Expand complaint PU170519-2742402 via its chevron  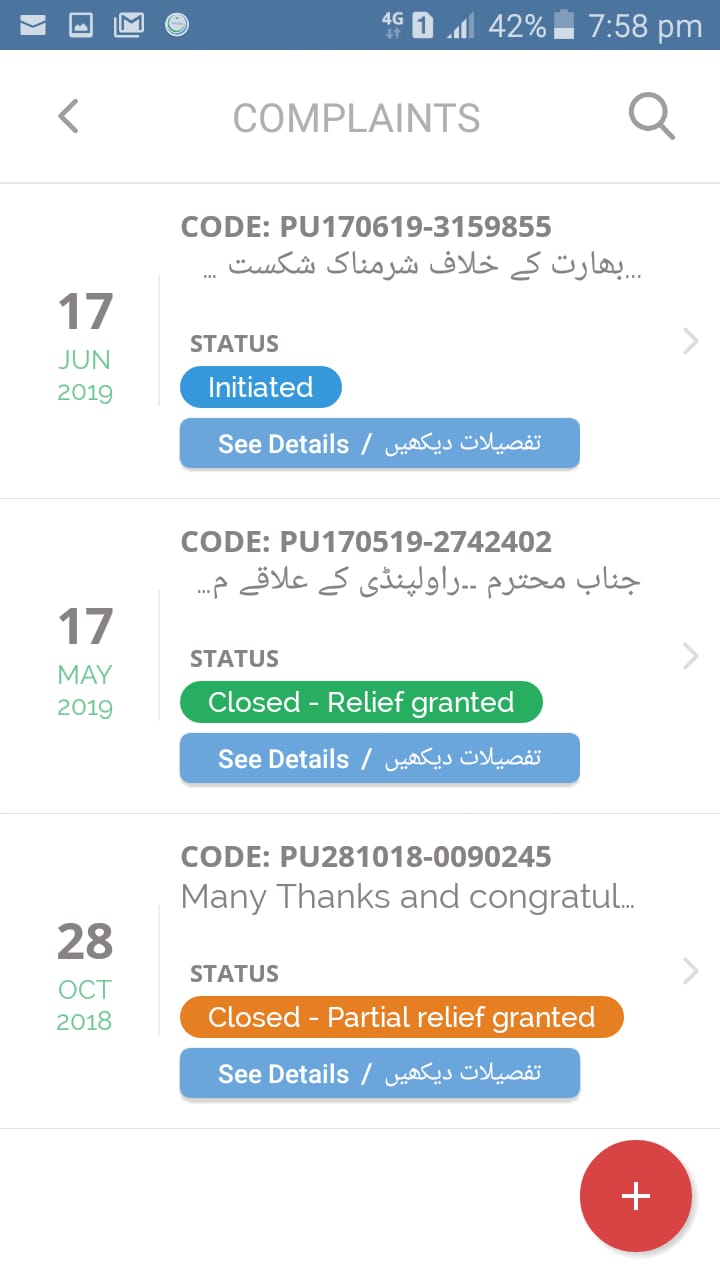690,656
